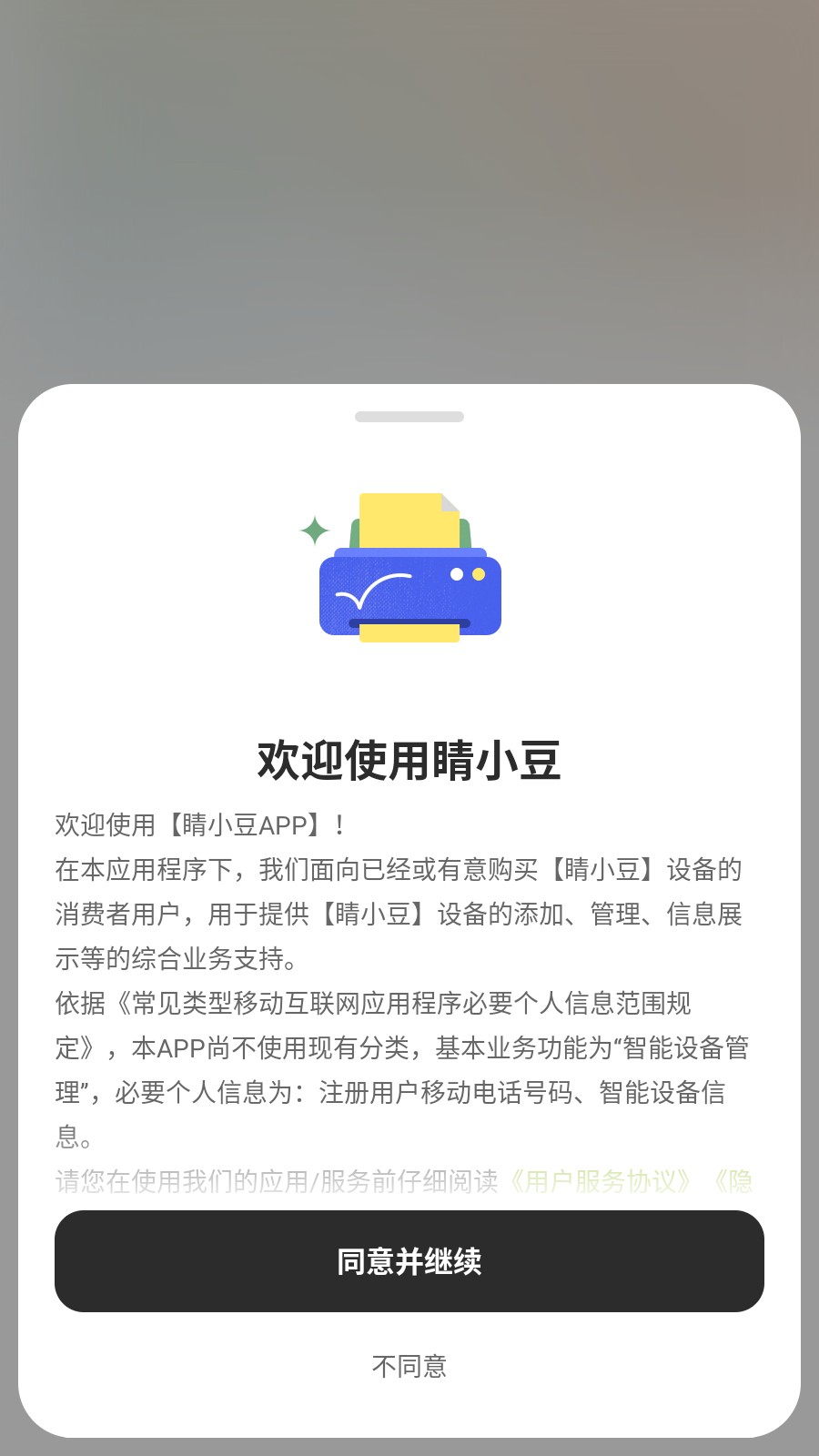This screenshot has width=819, height=1456.
Task: Click the green paper tray behind the document
Action: pos(355,535)
